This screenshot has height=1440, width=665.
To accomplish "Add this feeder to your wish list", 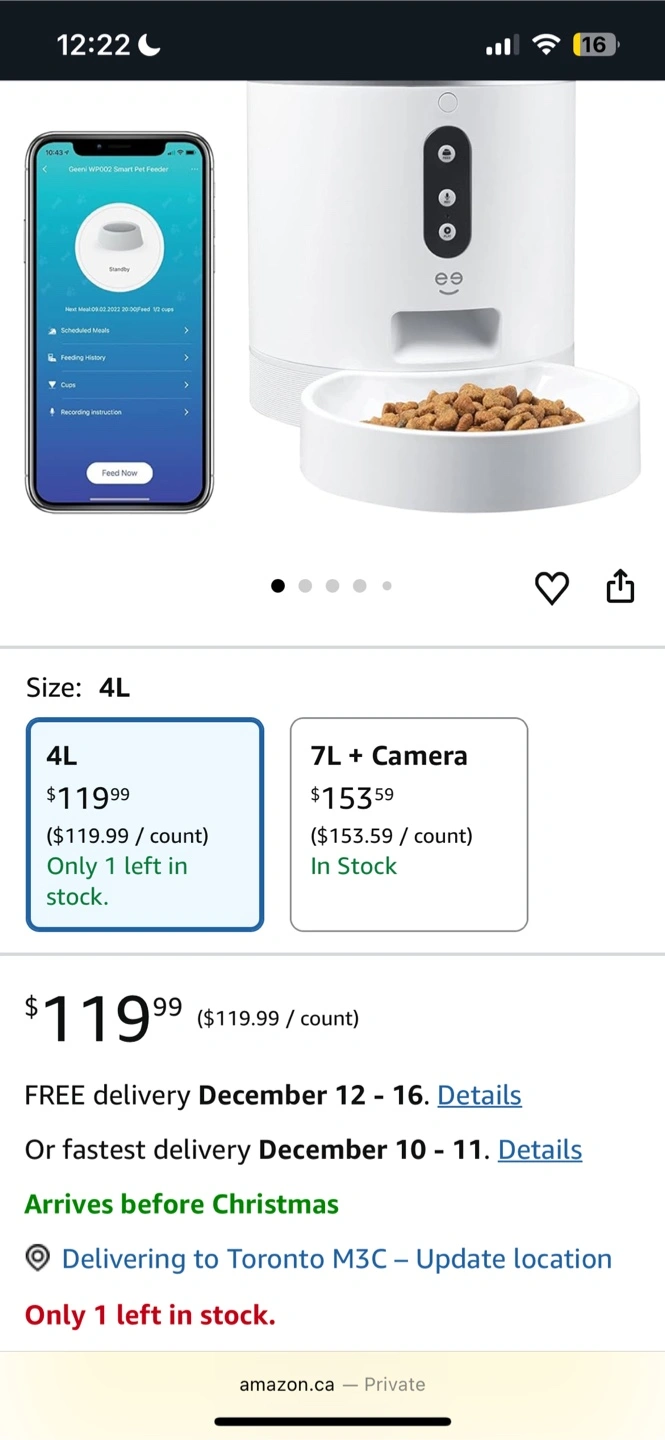I will click(551, 587).
